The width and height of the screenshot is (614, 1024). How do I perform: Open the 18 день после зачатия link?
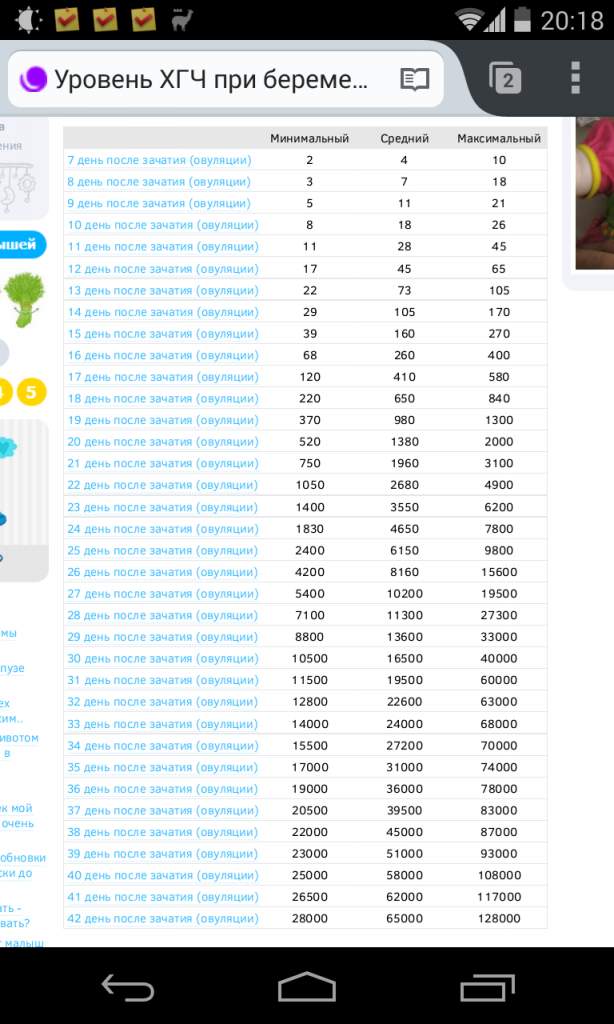pyautogui.click(x=162, y=398)
